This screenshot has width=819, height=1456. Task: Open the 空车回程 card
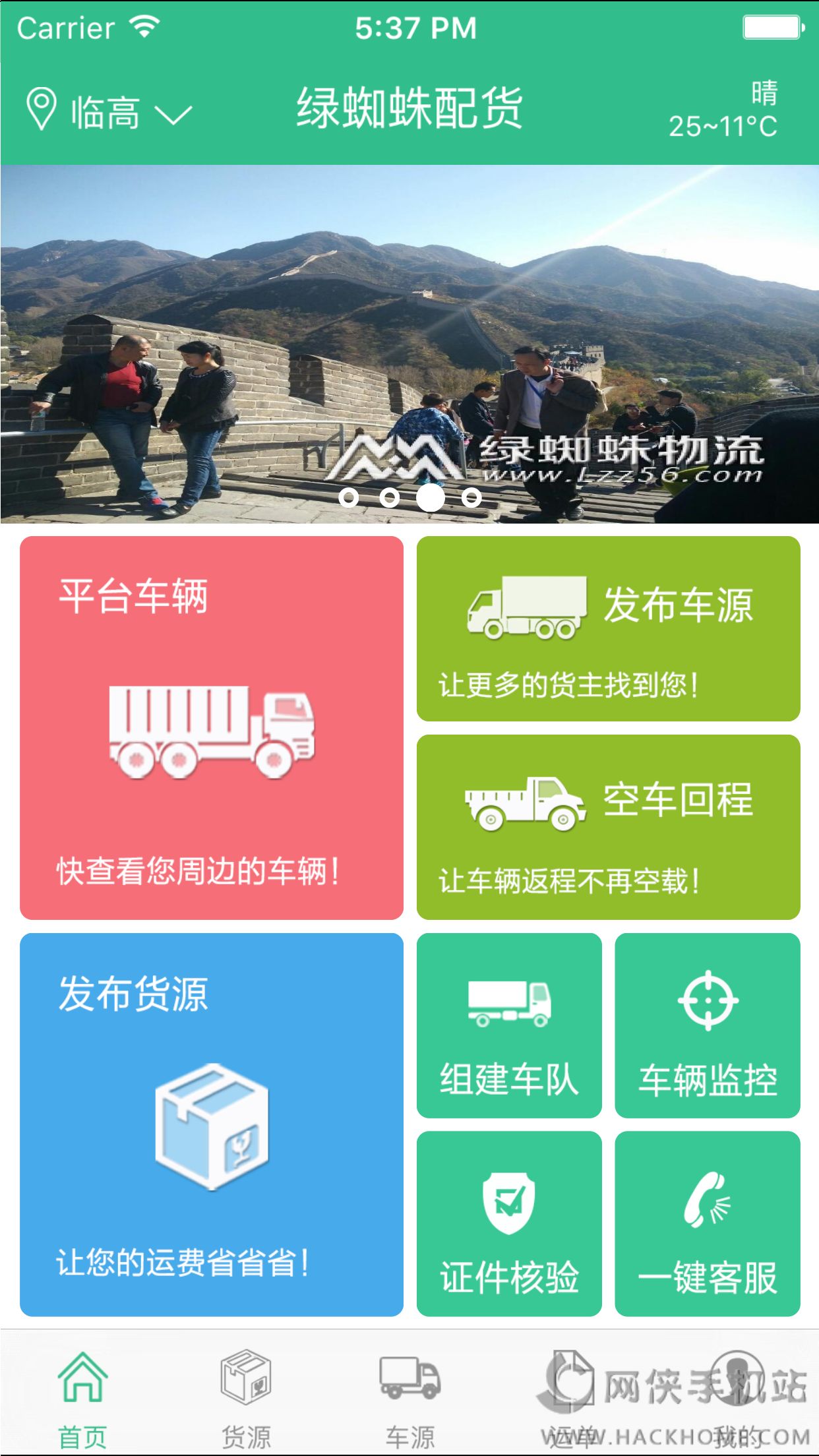click(608, 827)
